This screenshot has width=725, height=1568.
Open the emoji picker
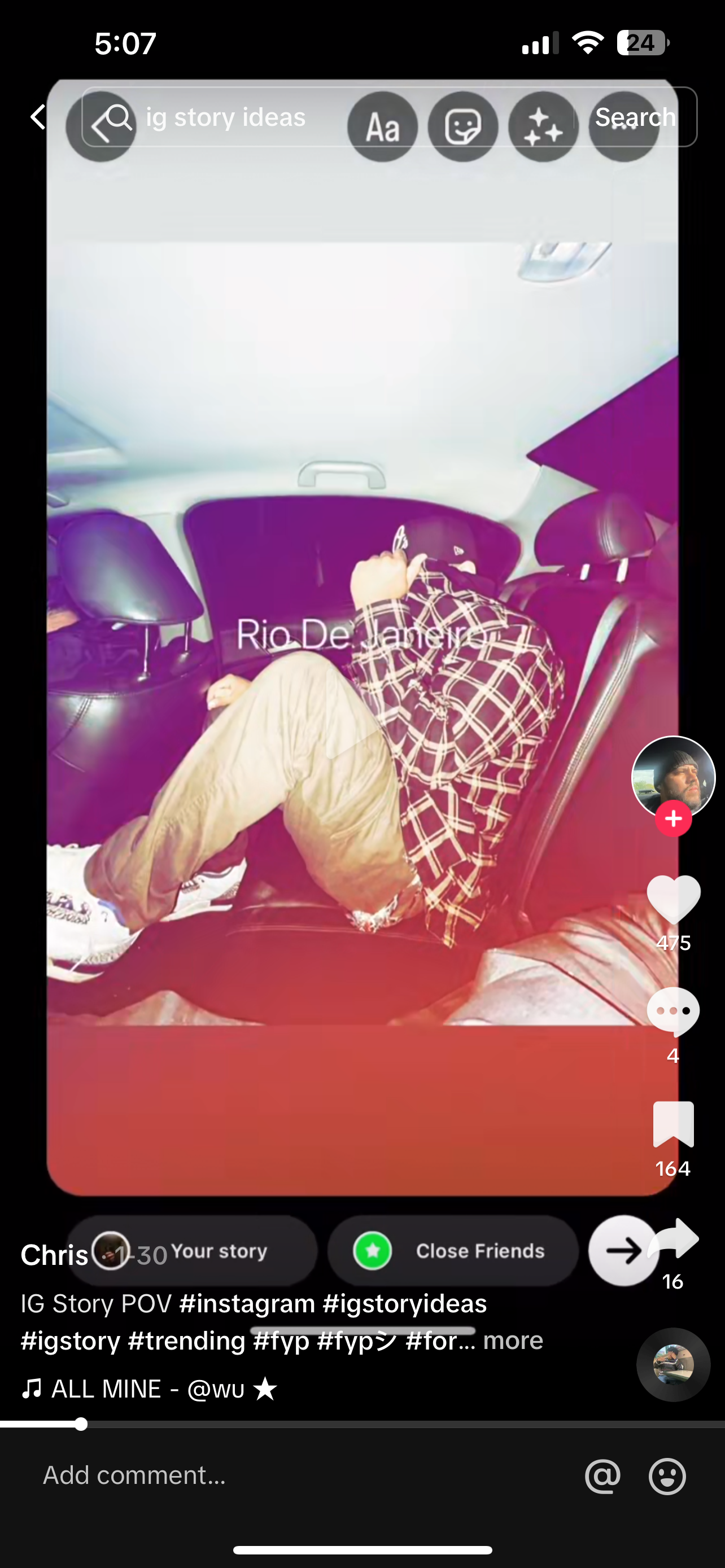(667, 1476)
